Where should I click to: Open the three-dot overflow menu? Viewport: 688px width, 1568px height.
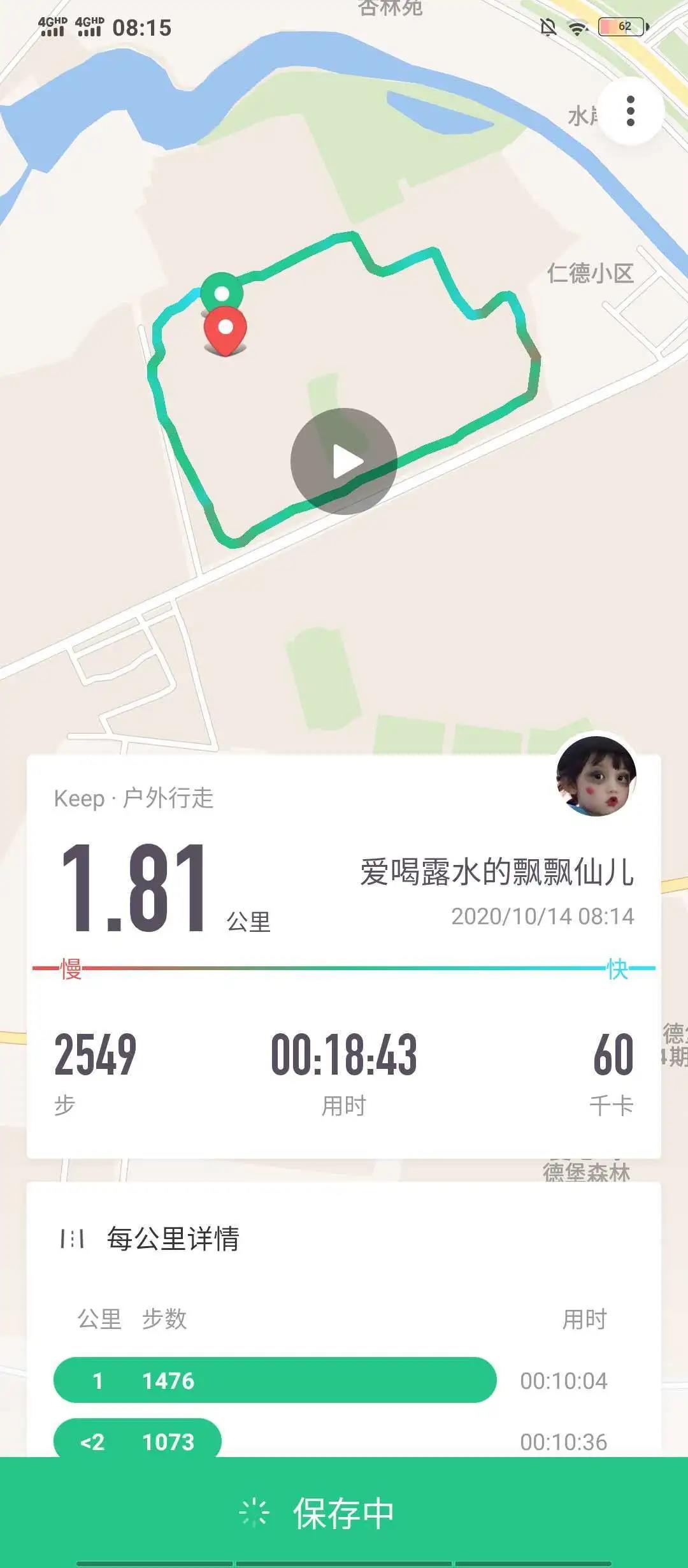point(630,111)
